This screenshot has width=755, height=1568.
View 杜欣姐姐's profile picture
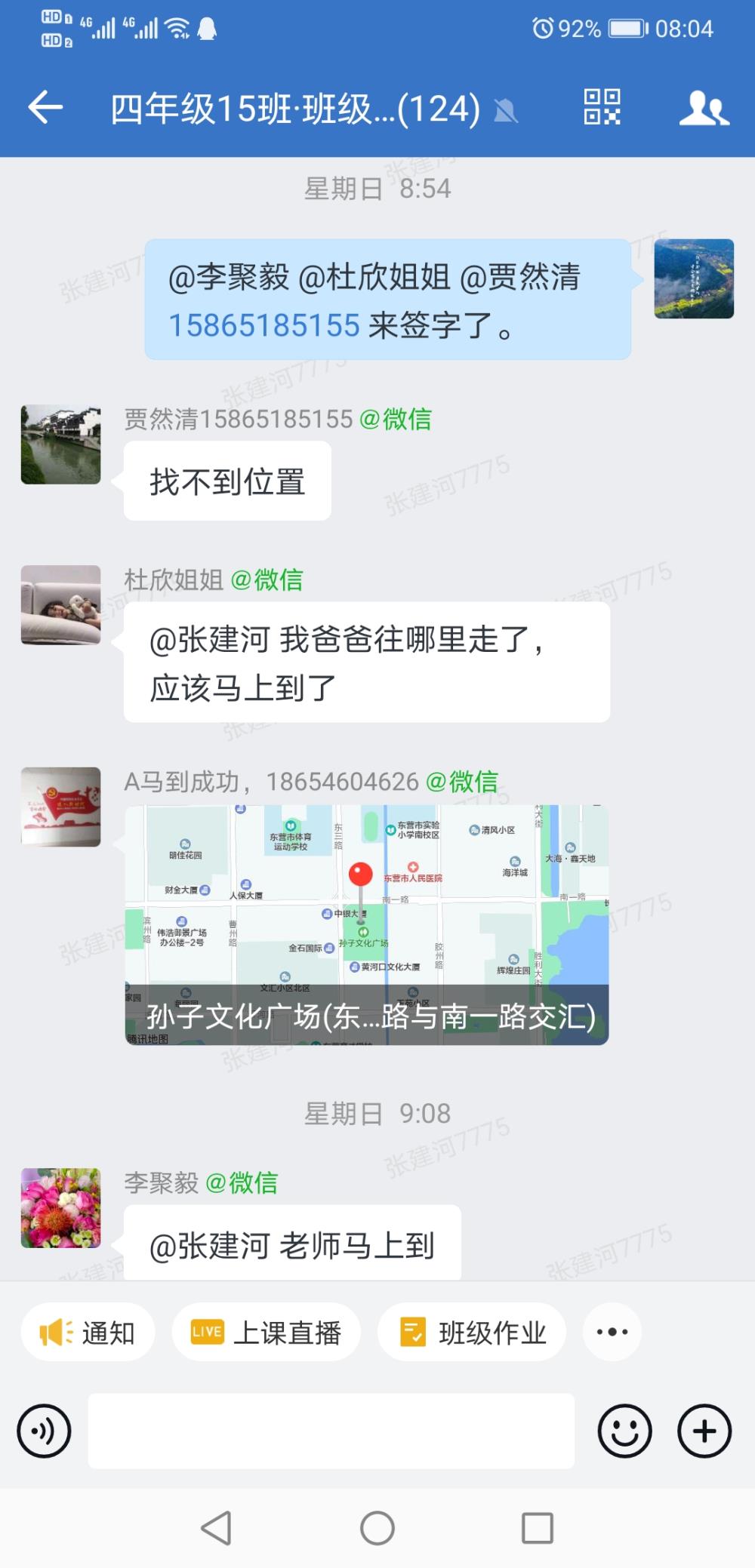60,605
